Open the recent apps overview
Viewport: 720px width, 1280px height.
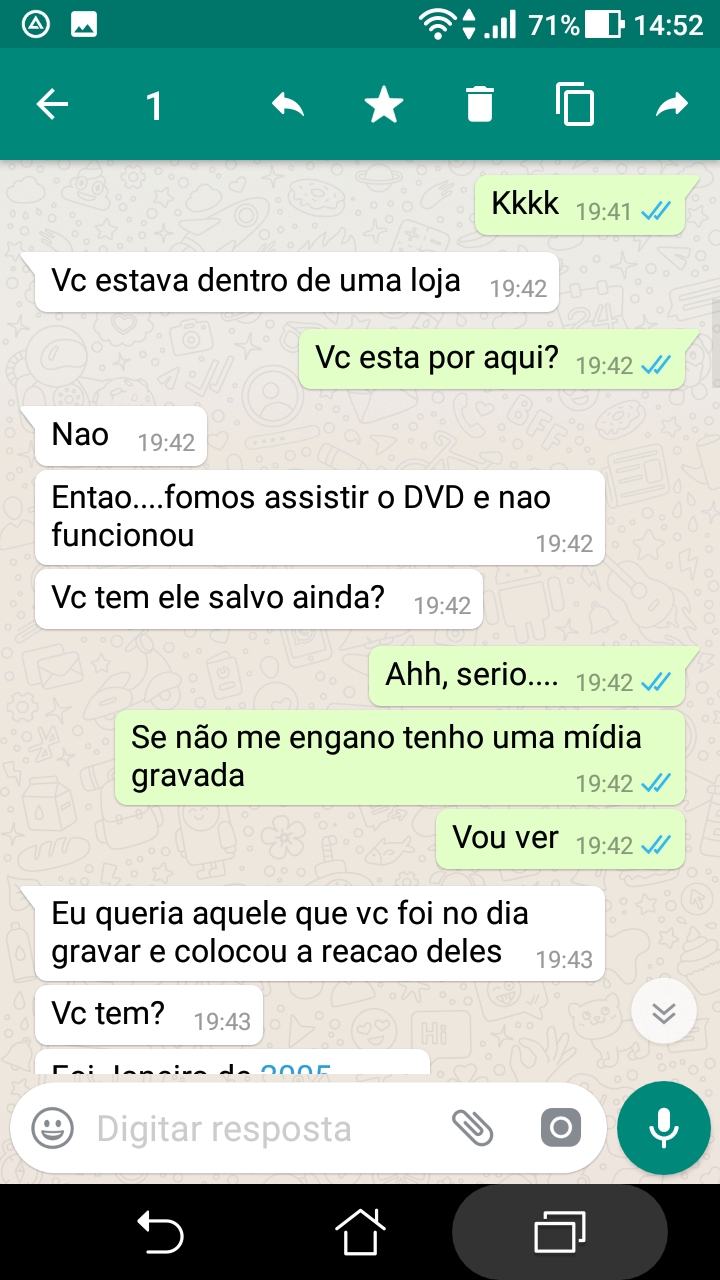coord(560,1232)
